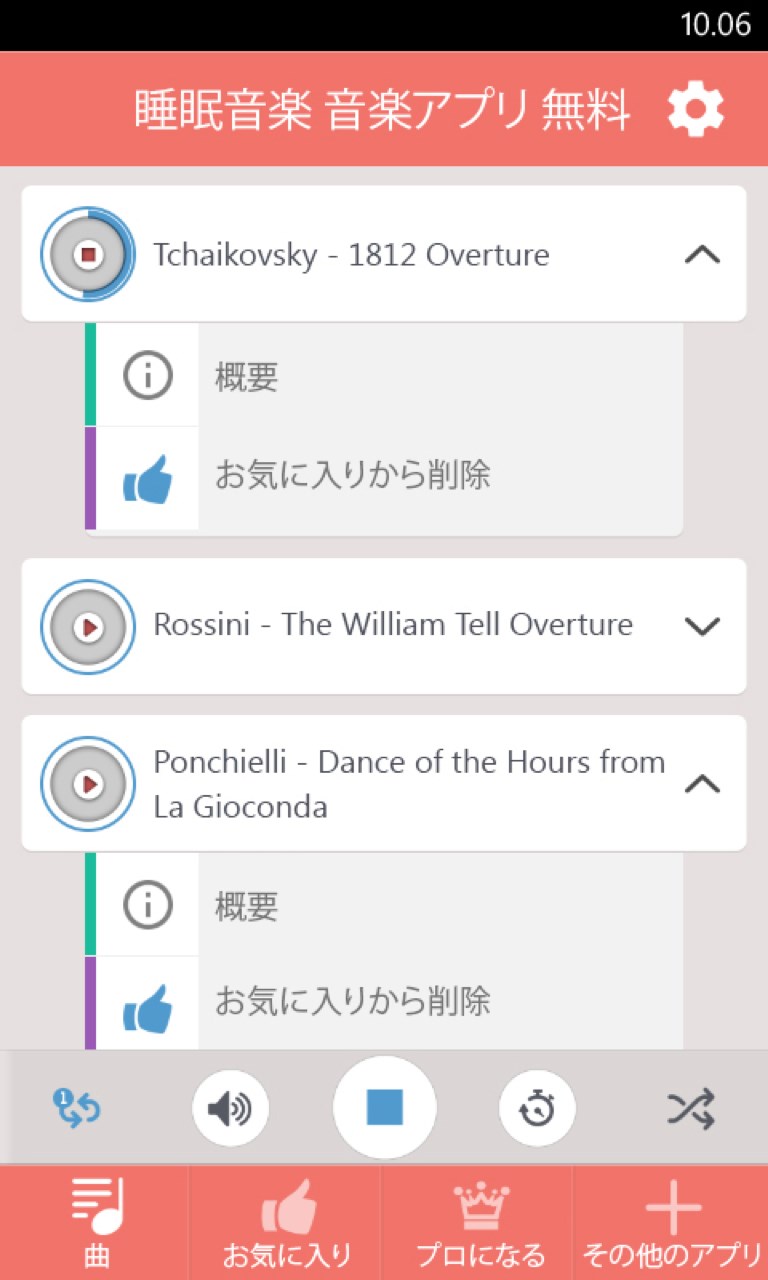The width and height of the screenshot is (768, 1280).
Task: Open the その他のアプリ tab
Action: pos(672,1222)
